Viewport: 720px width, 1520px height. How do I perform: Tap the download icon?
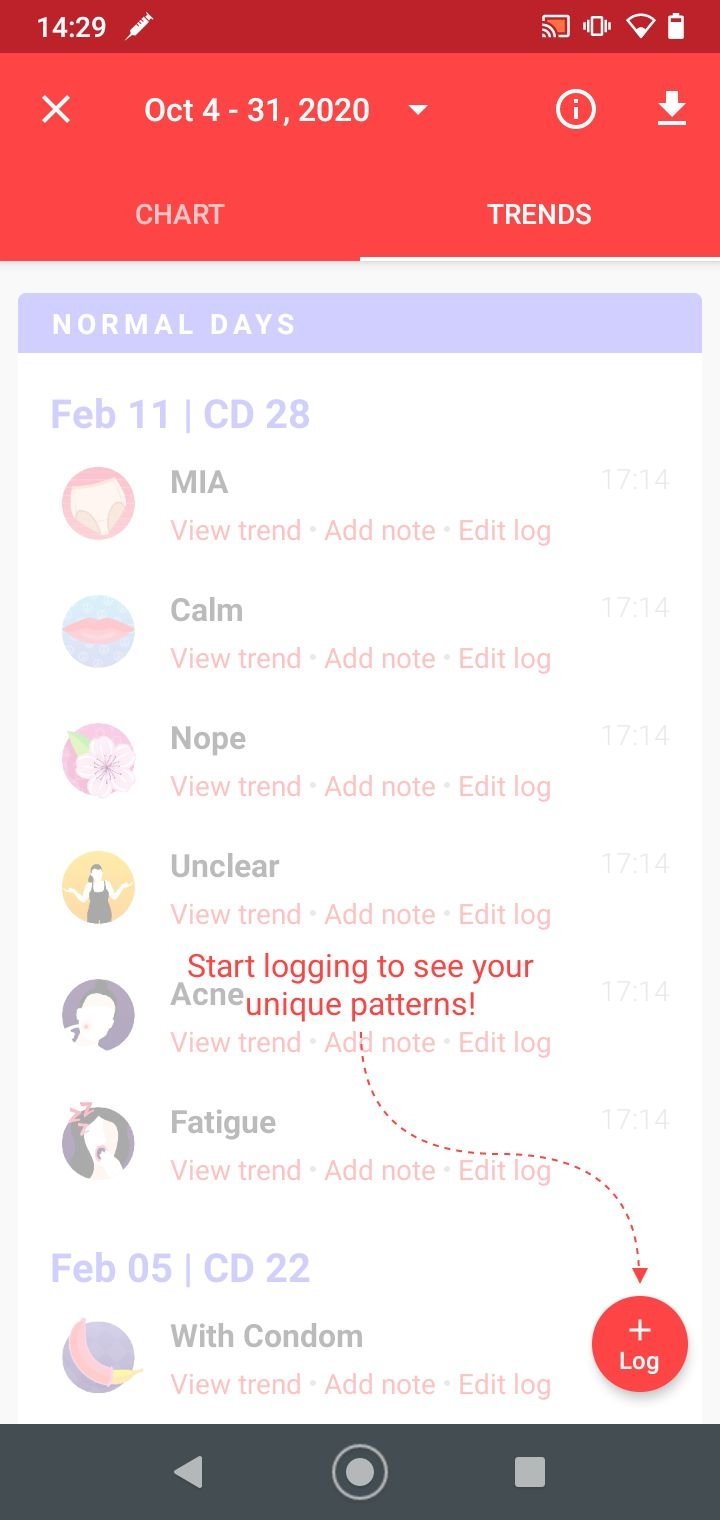click(x=672, y=109)
